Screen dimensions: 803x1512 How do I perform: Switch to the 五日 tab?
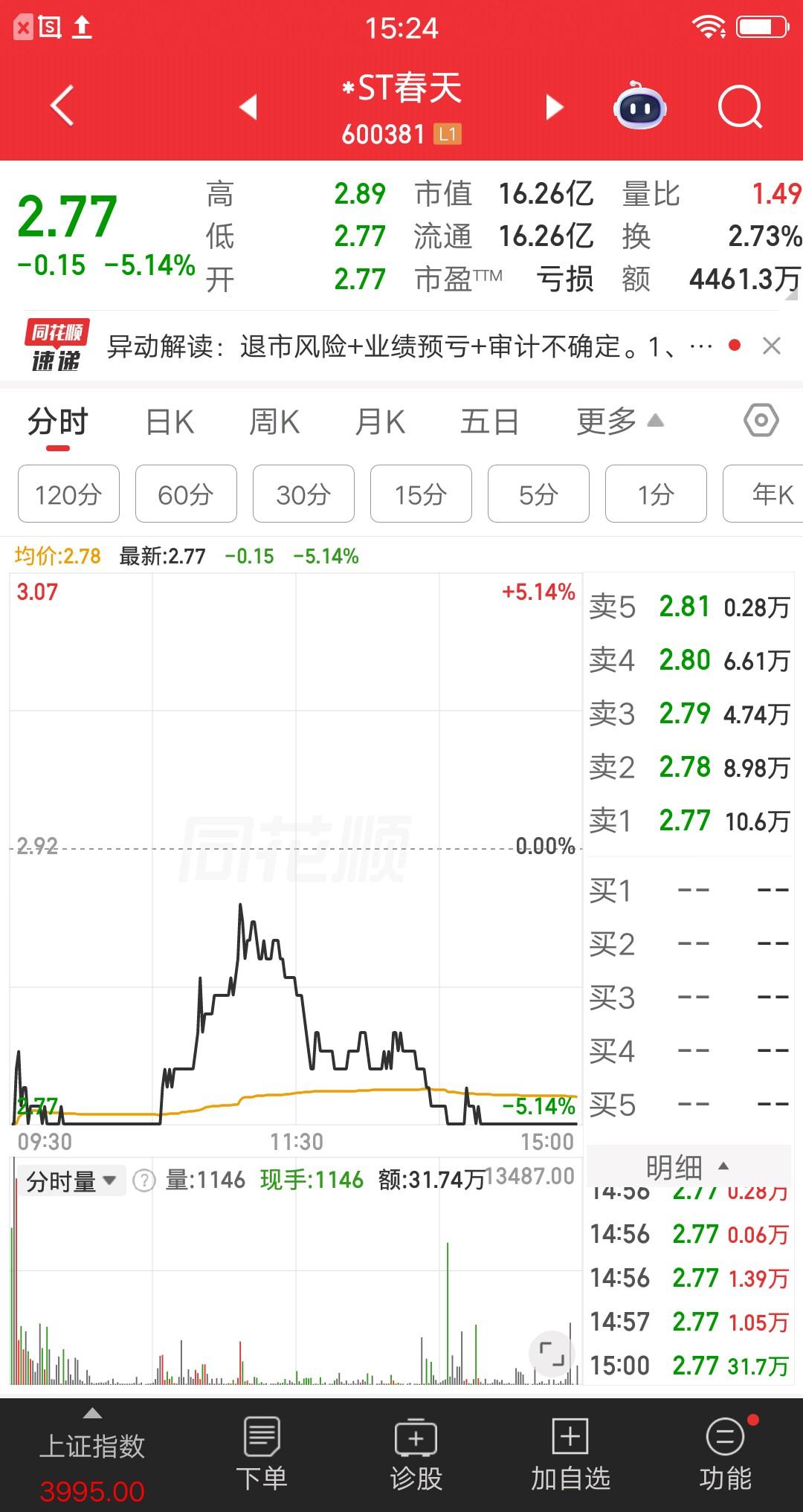tap(489, 421)
